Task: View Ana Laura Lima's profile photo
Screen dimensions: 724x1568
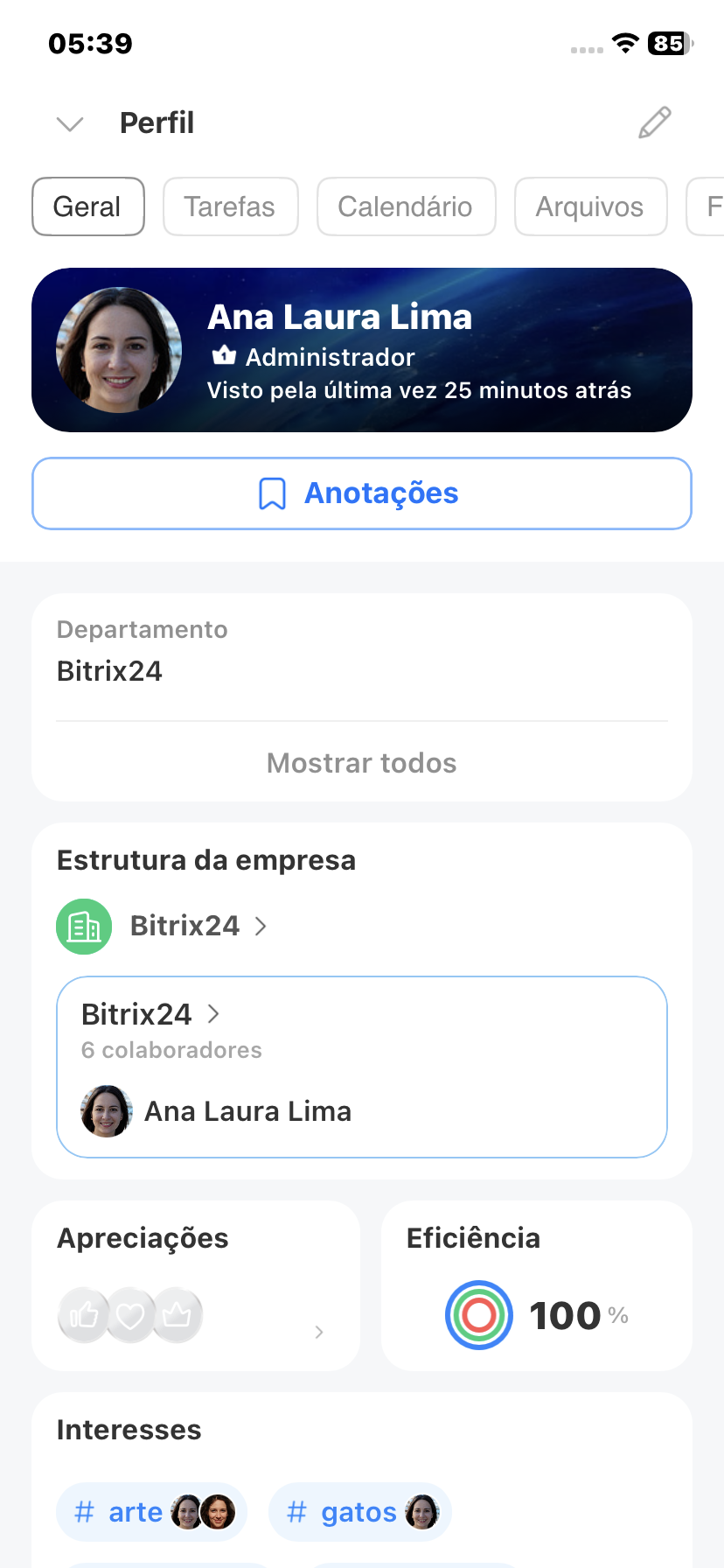Action: [119, 350]
